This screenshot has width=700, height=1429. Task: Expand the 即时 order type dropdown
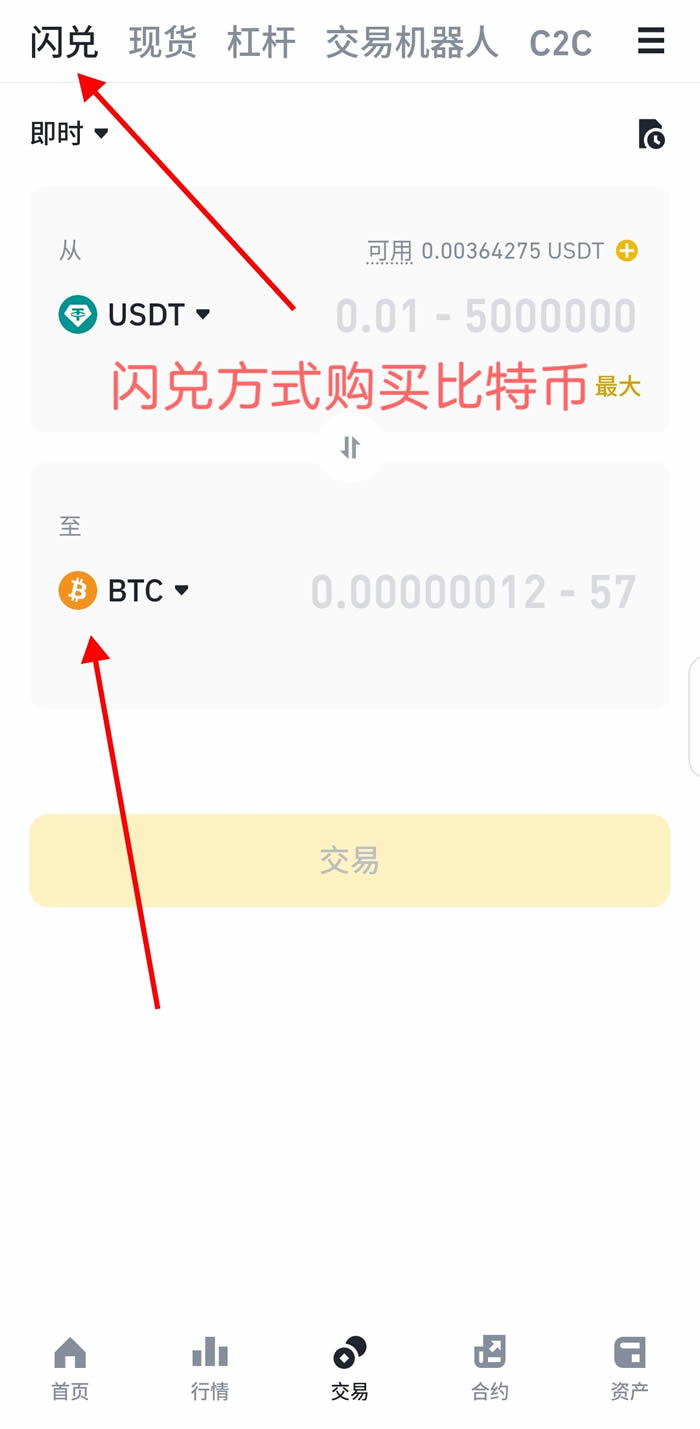click(x=69, y=133)
